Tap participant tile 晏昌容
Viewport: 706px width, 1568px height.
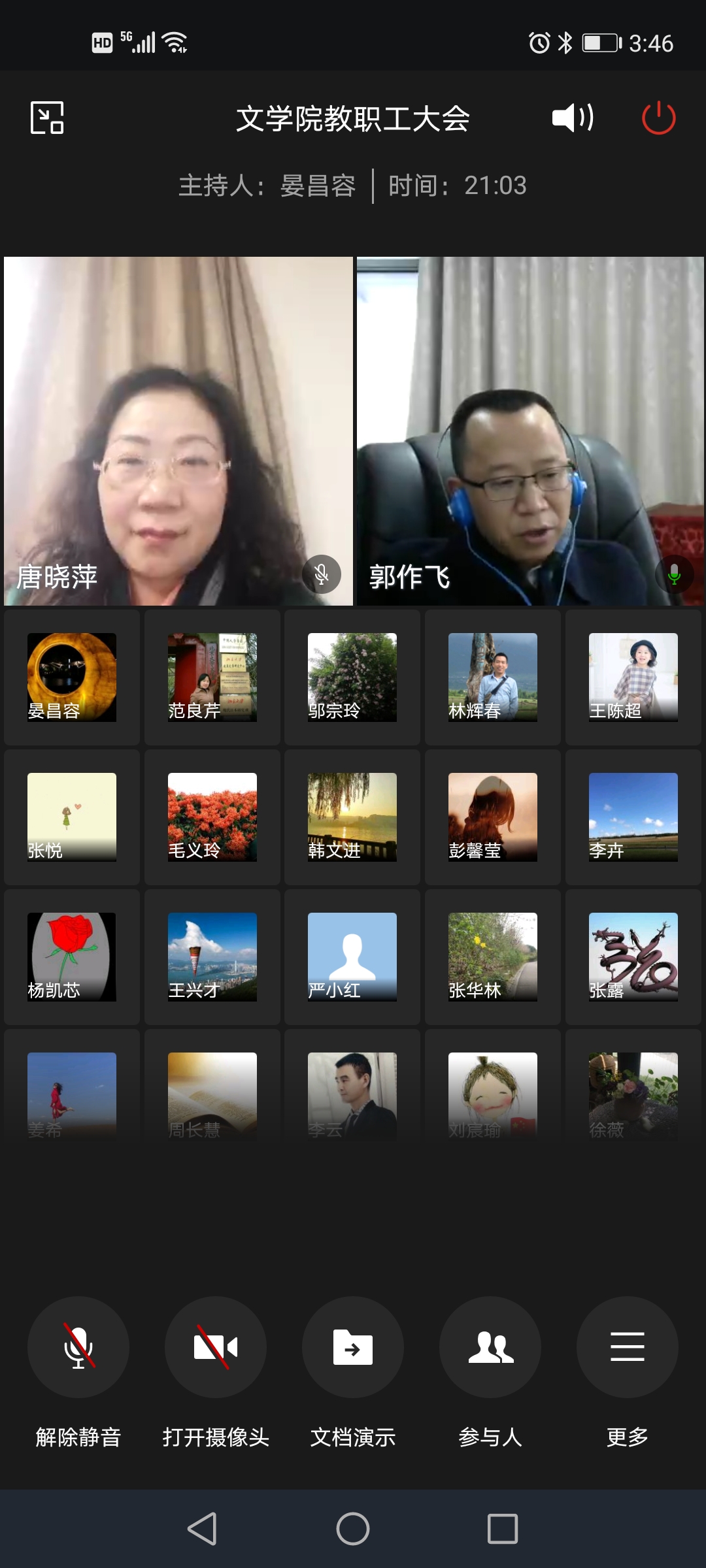(72, 678)
